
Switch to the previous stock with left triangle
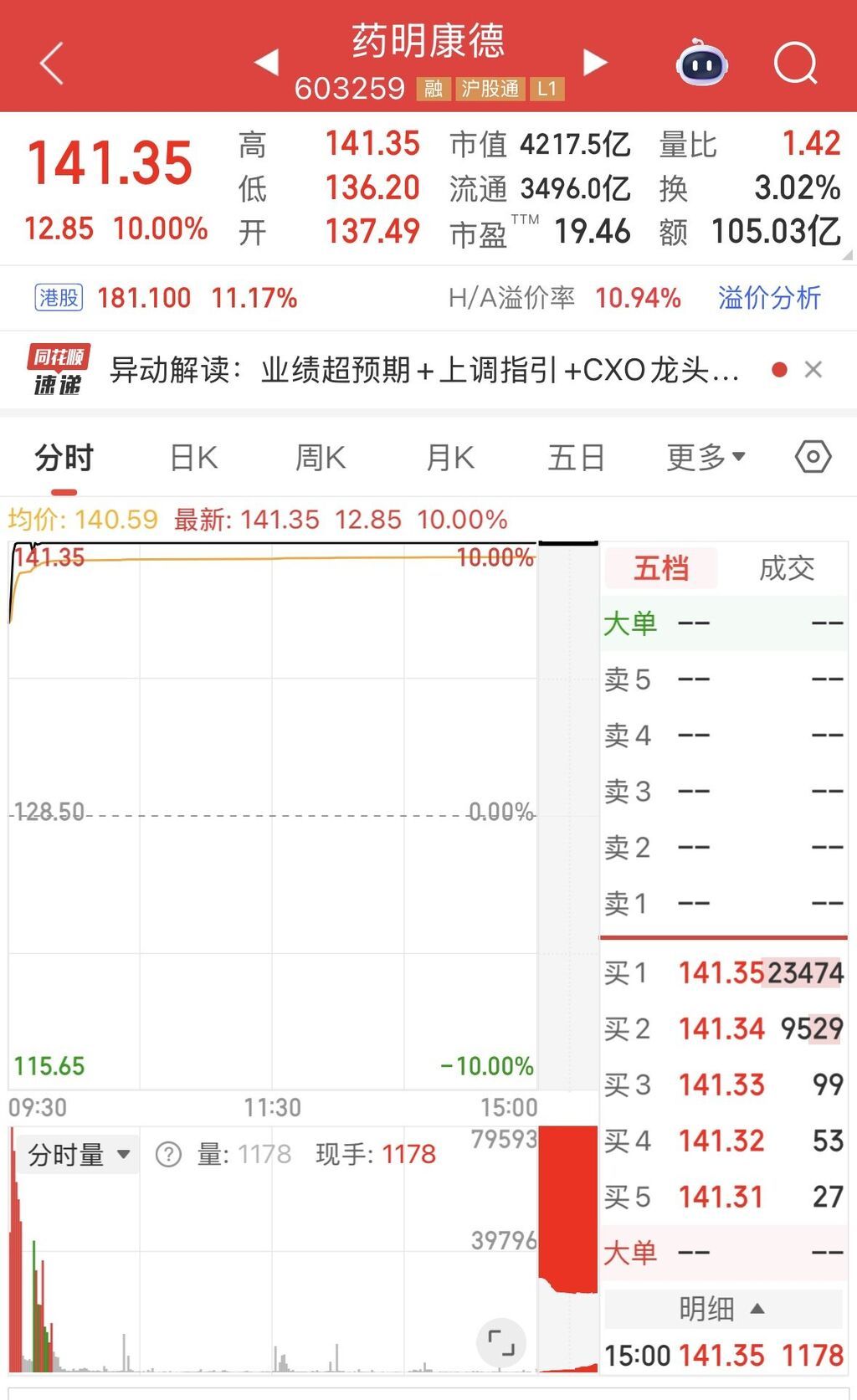[267, 62]
